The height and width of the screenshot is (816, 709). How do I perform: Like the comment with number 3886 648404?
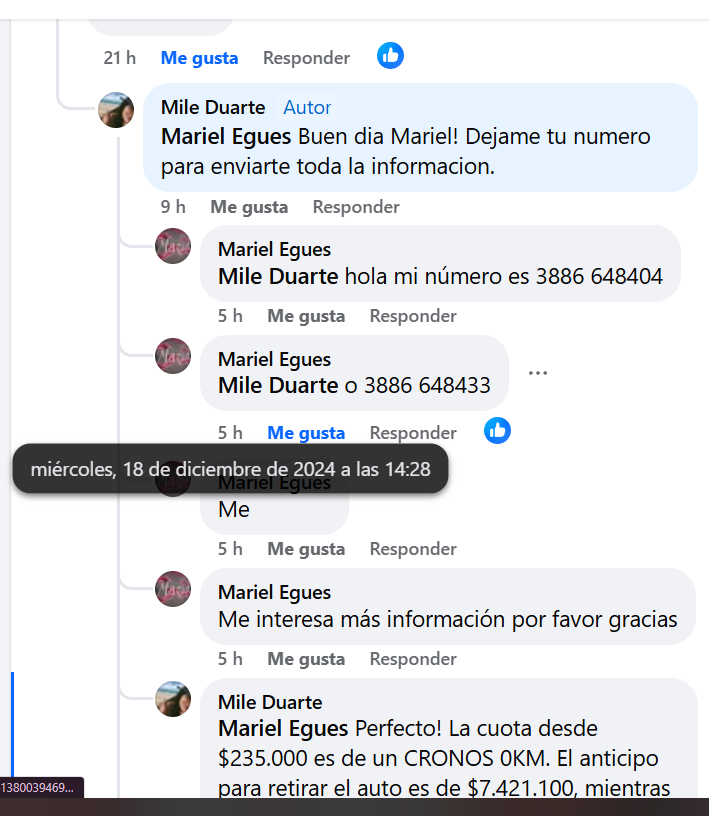tap(305, 316)
